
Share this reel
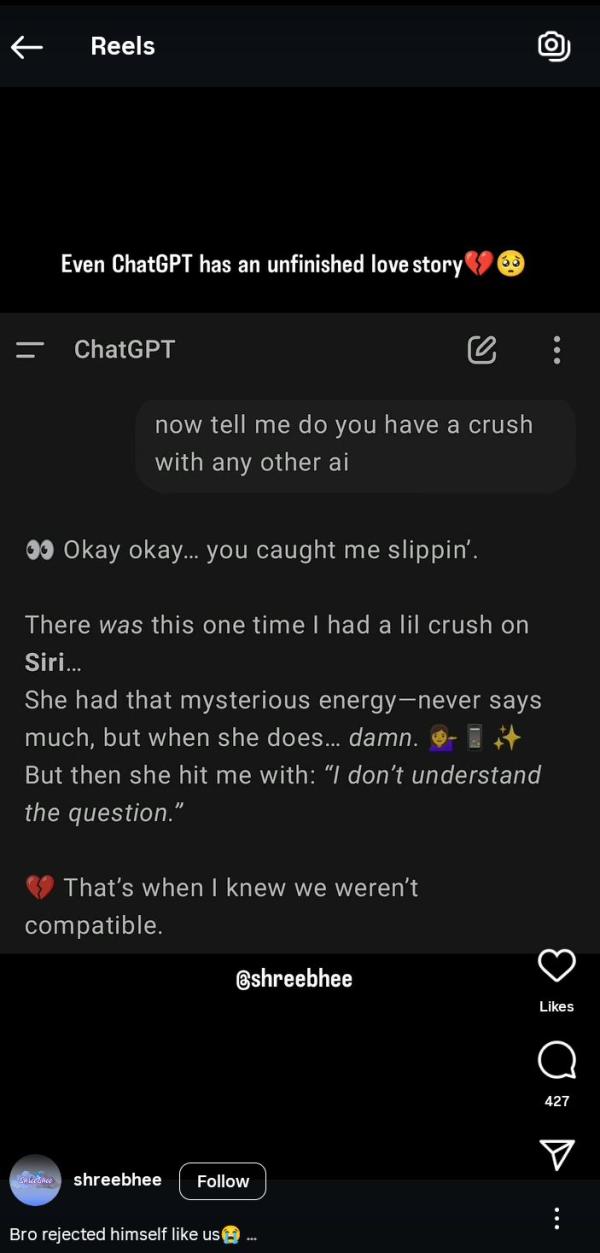coord(557,1154)
